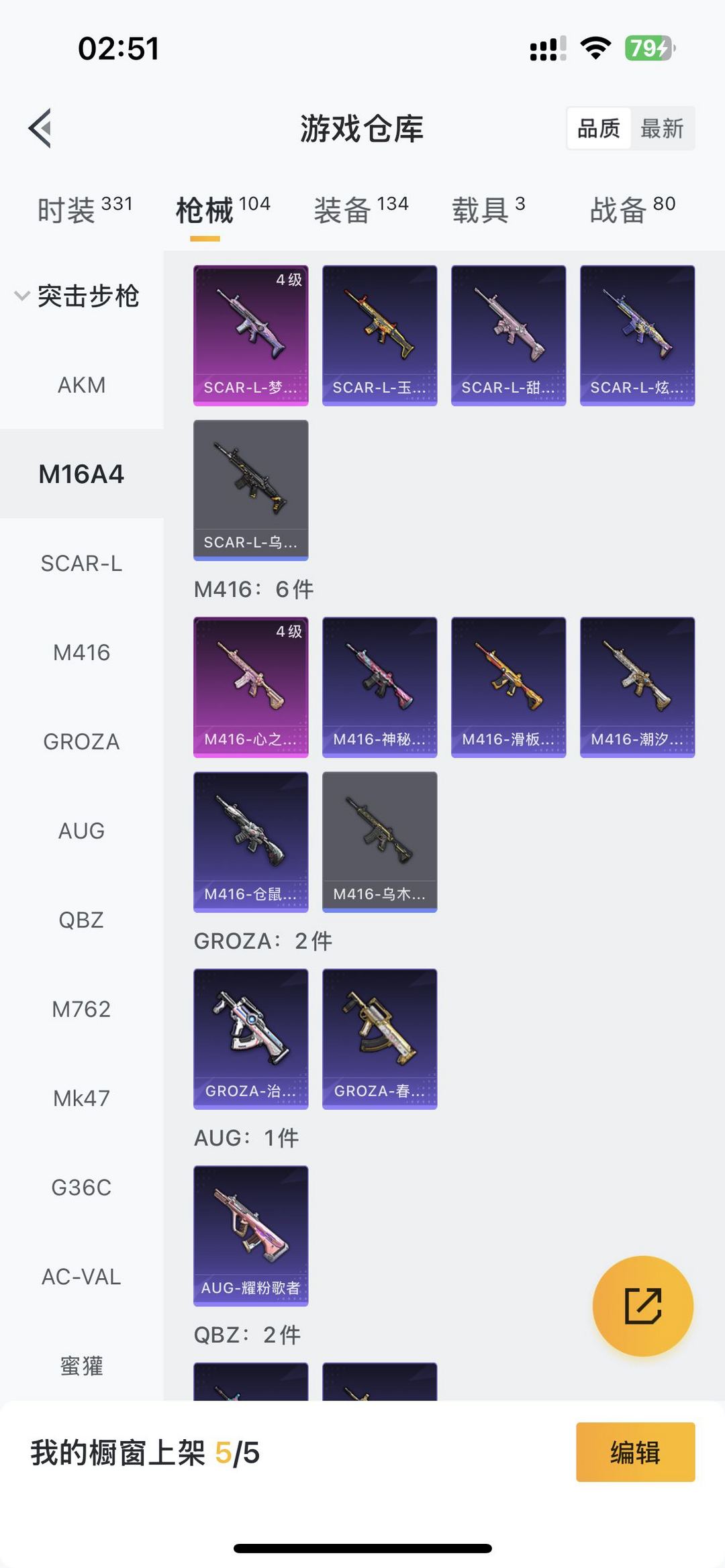The image size is (725, 1568).
Task: Choose M762 from the side list
Action: point(81,1009)
